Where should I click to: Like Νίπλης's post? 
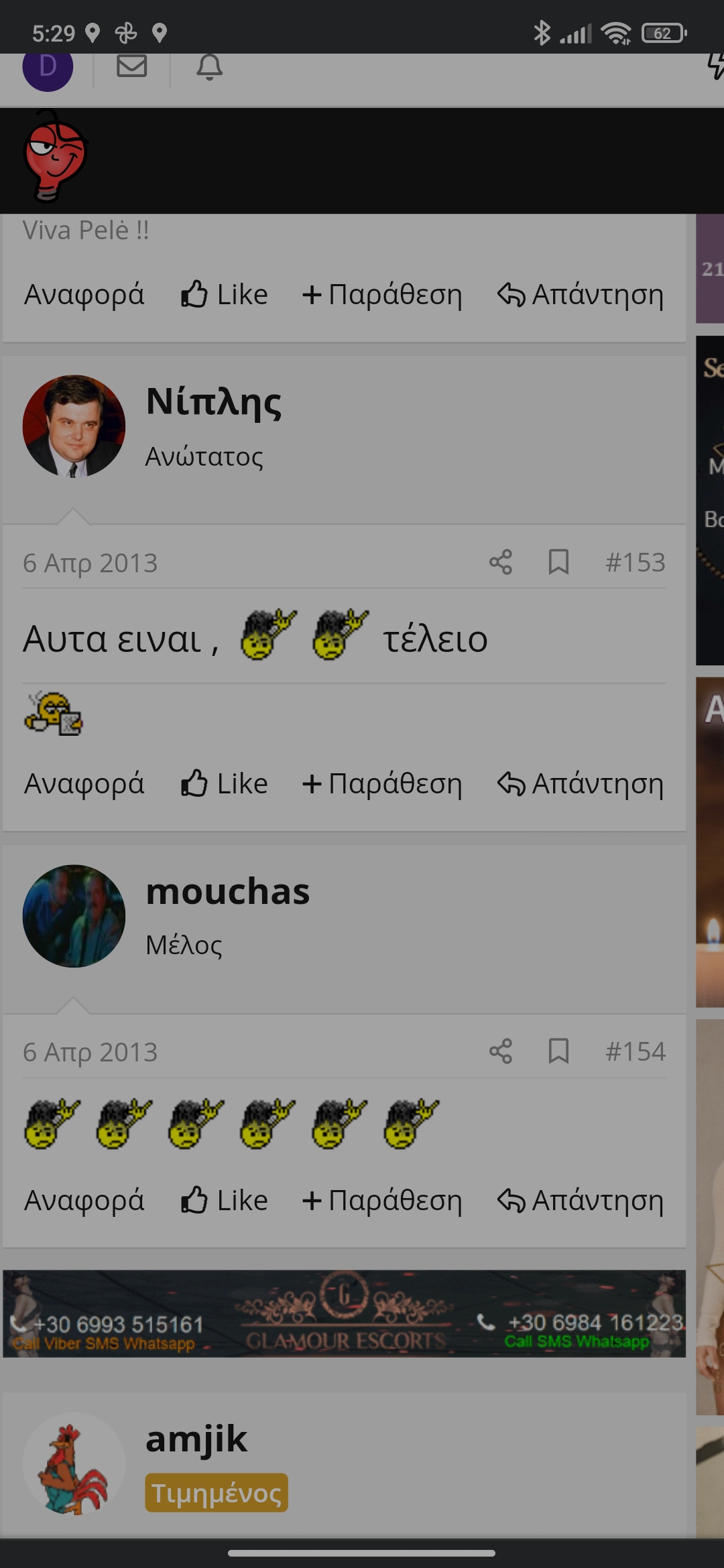click(225, 783)
